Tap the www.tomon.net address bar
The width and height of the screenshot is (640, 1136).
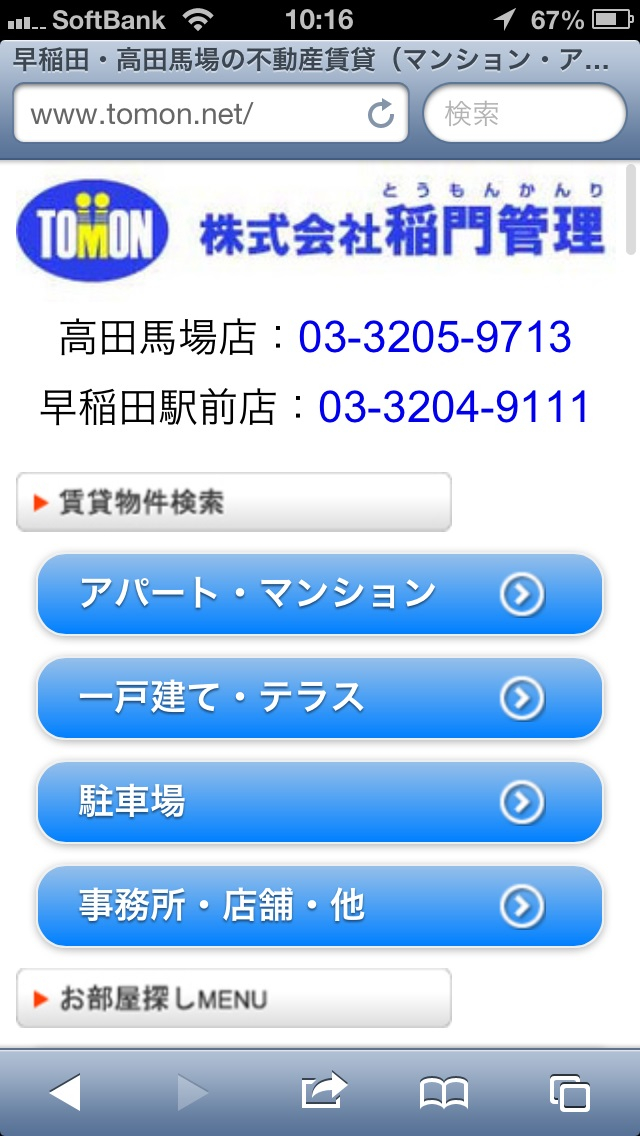click(x=190, y=114)
